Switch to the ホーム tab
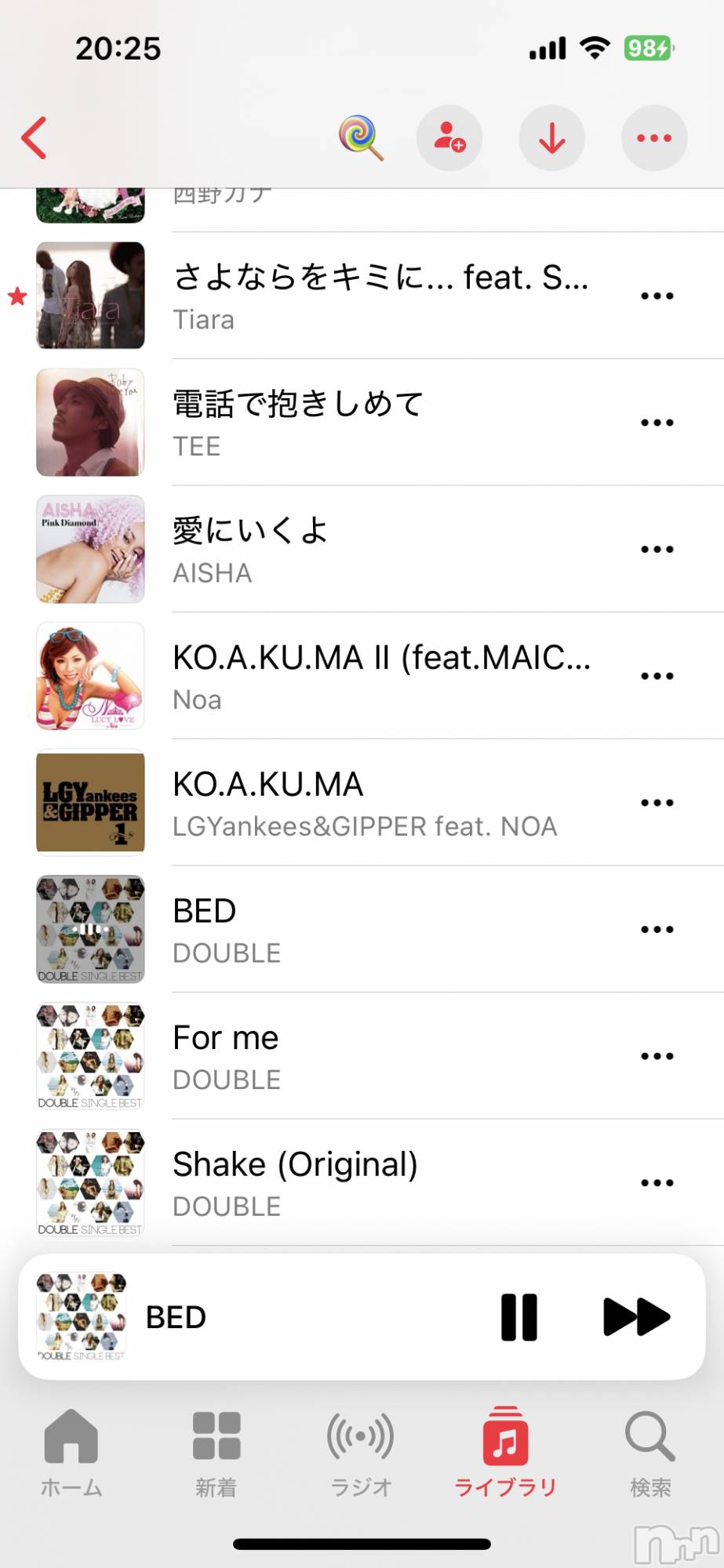724x1568 pixels. [x=71, y=1453]
